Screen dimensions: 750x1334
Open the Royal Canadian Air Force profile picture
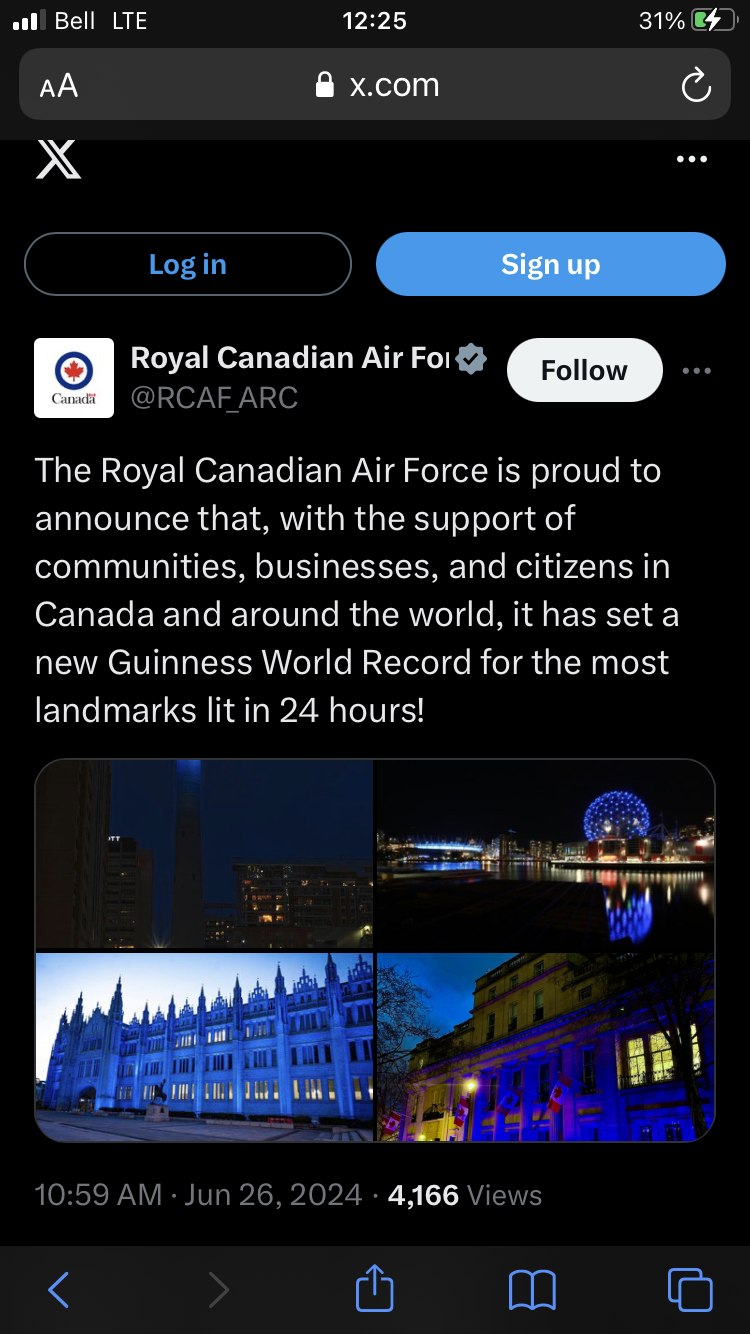click(74, 378)
